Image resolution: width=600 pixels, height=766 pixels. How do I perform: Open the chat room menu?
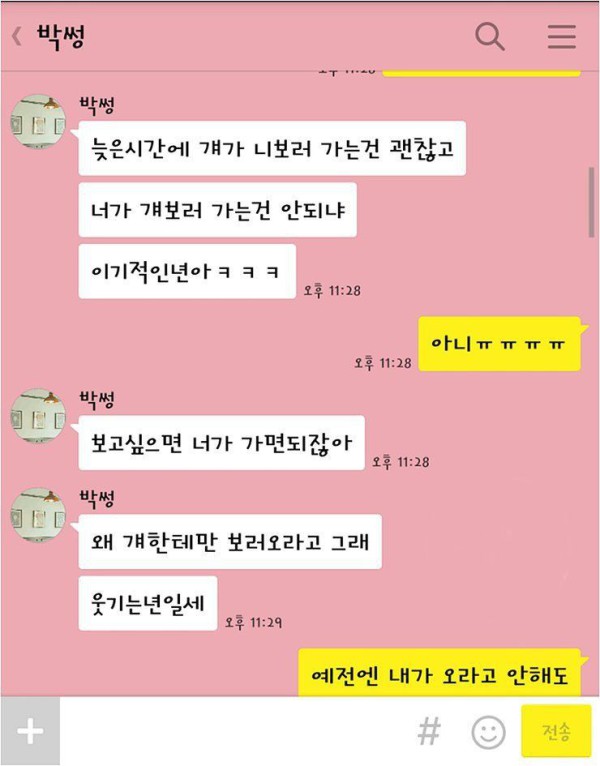[561, 37]
